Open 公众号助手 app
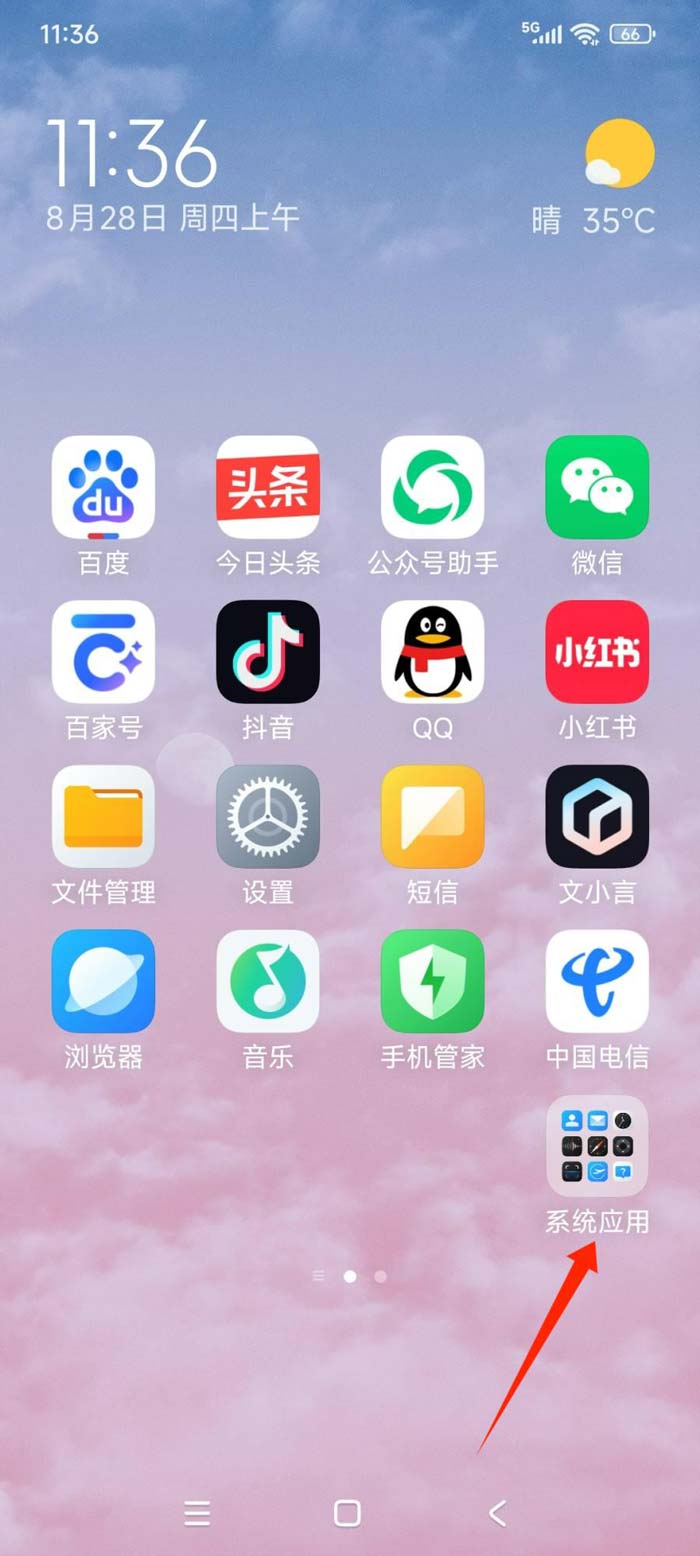The image size is (700, 1556). 432,487
